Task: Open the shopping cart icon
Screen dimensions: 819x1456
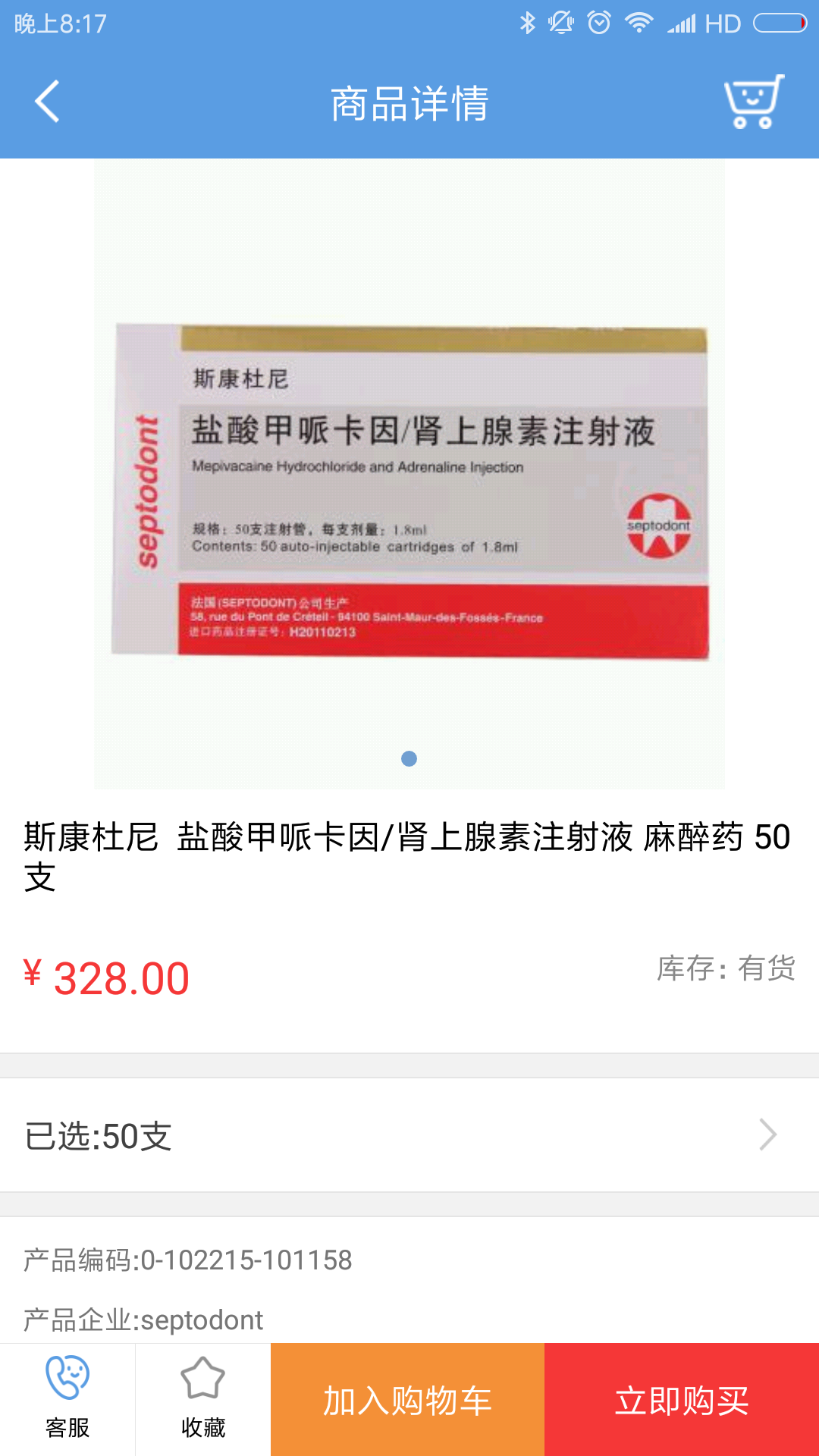Action: click(753, 102)
